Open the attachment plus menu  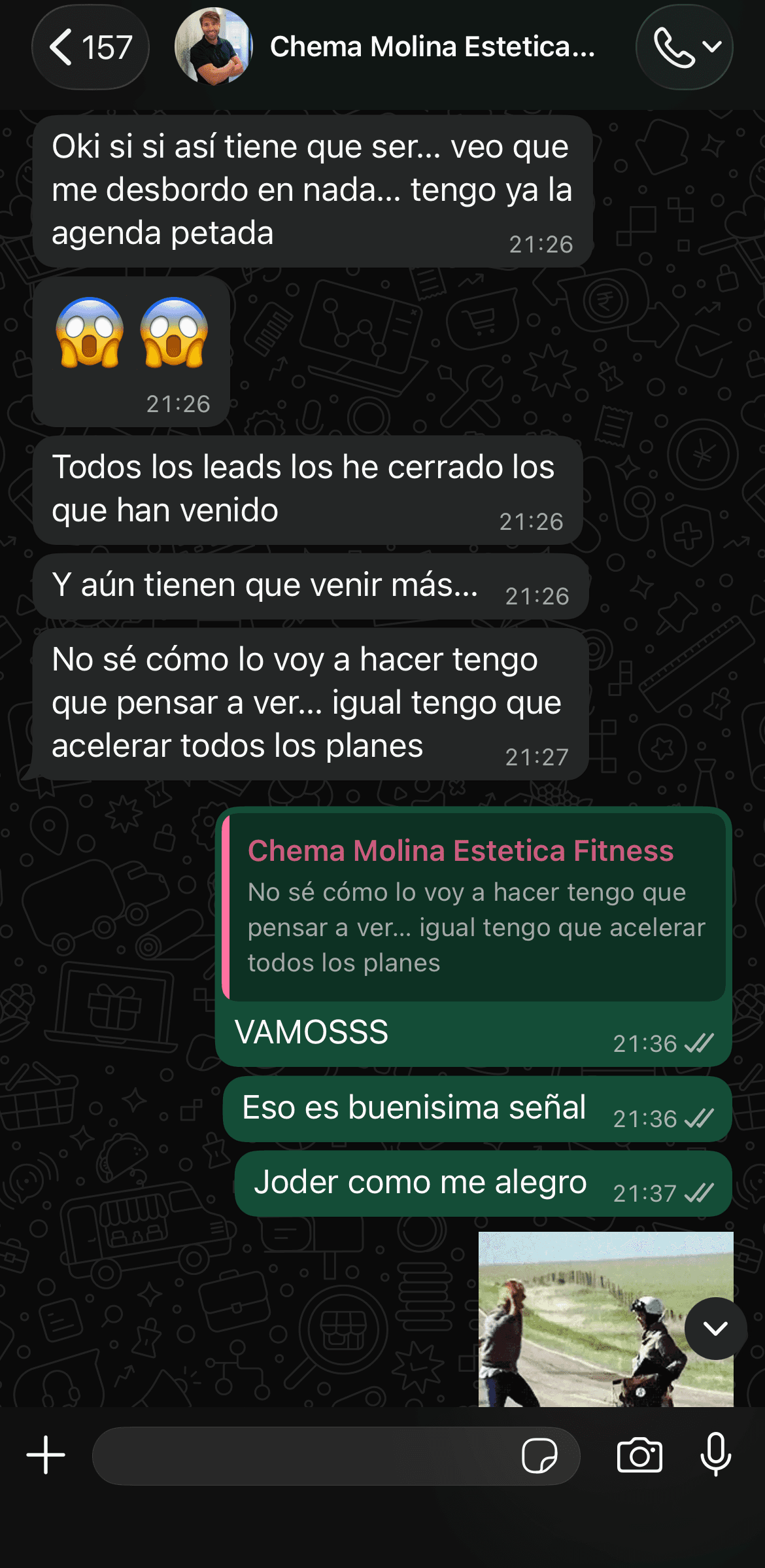coord(46,1455)
